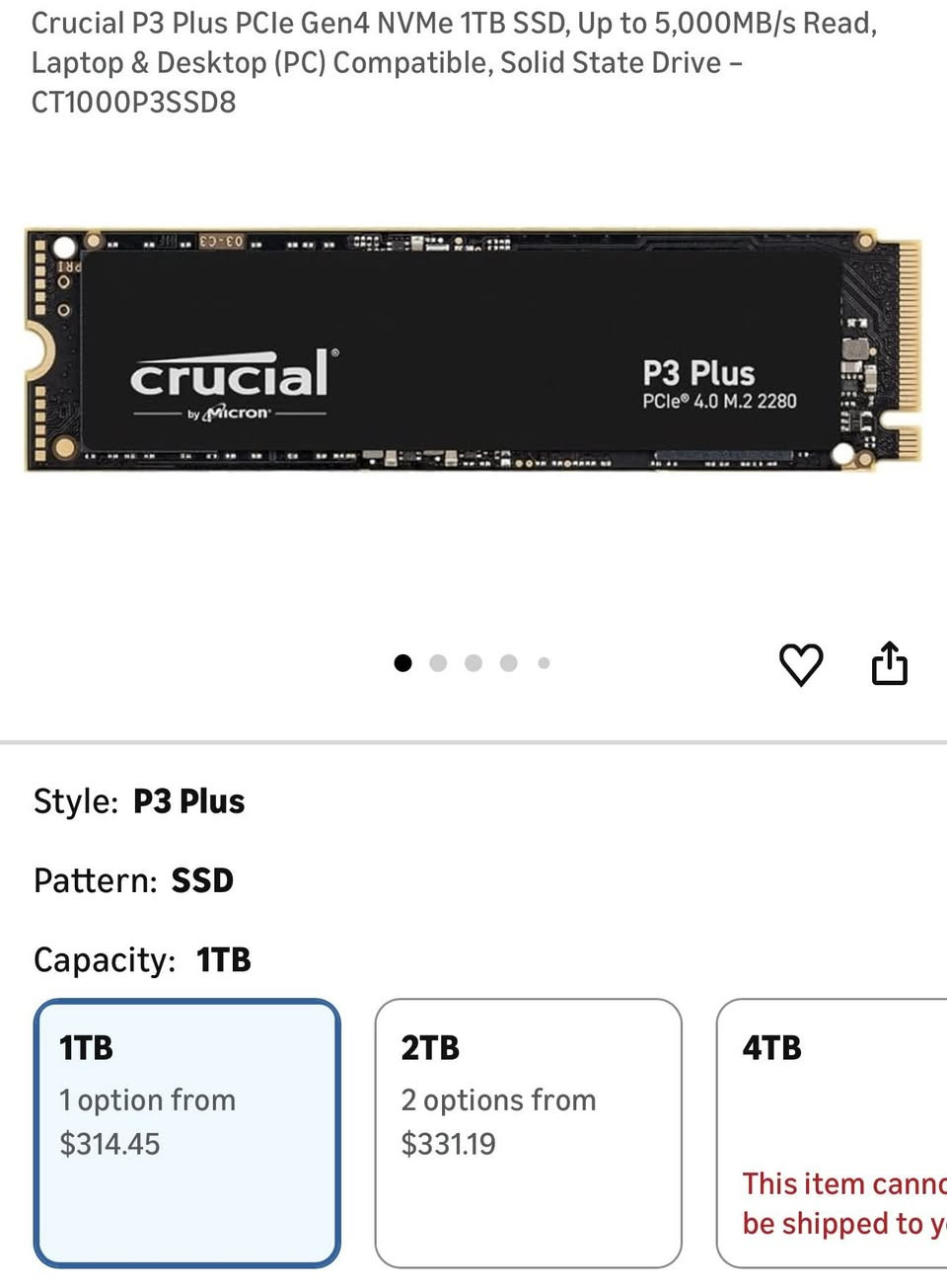Open the share options using share icon
Screen dimensions: 947x1288
pyautogui.click(x=891, y=663)
